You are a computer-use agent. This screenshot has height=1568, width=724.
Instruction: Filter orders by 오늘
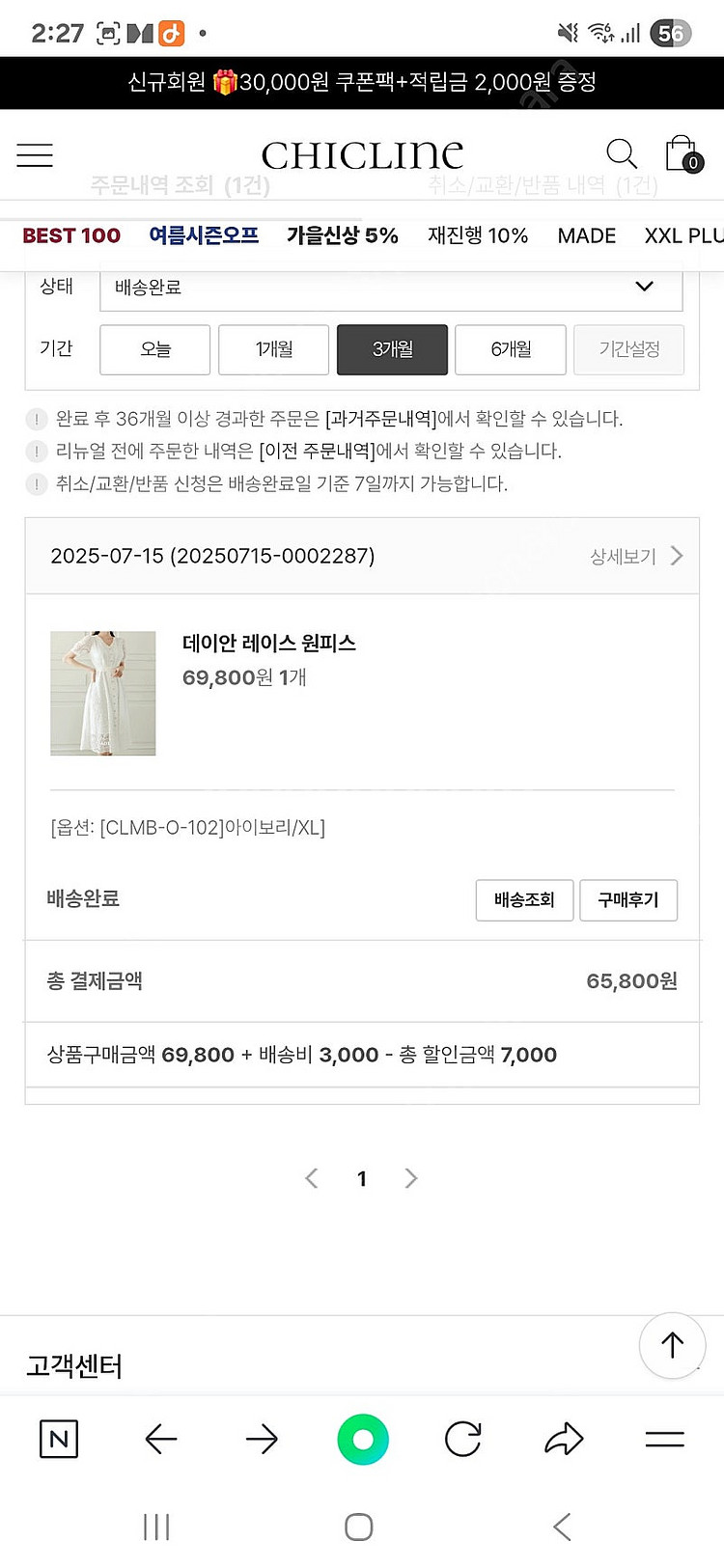pos(155,349)
